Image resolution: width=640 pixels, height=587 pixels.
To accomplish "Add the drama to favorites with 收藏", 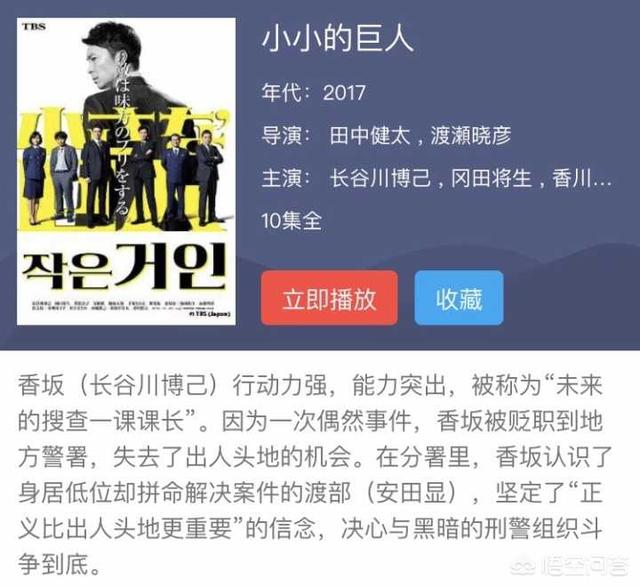I will click(x=459, y=298).
